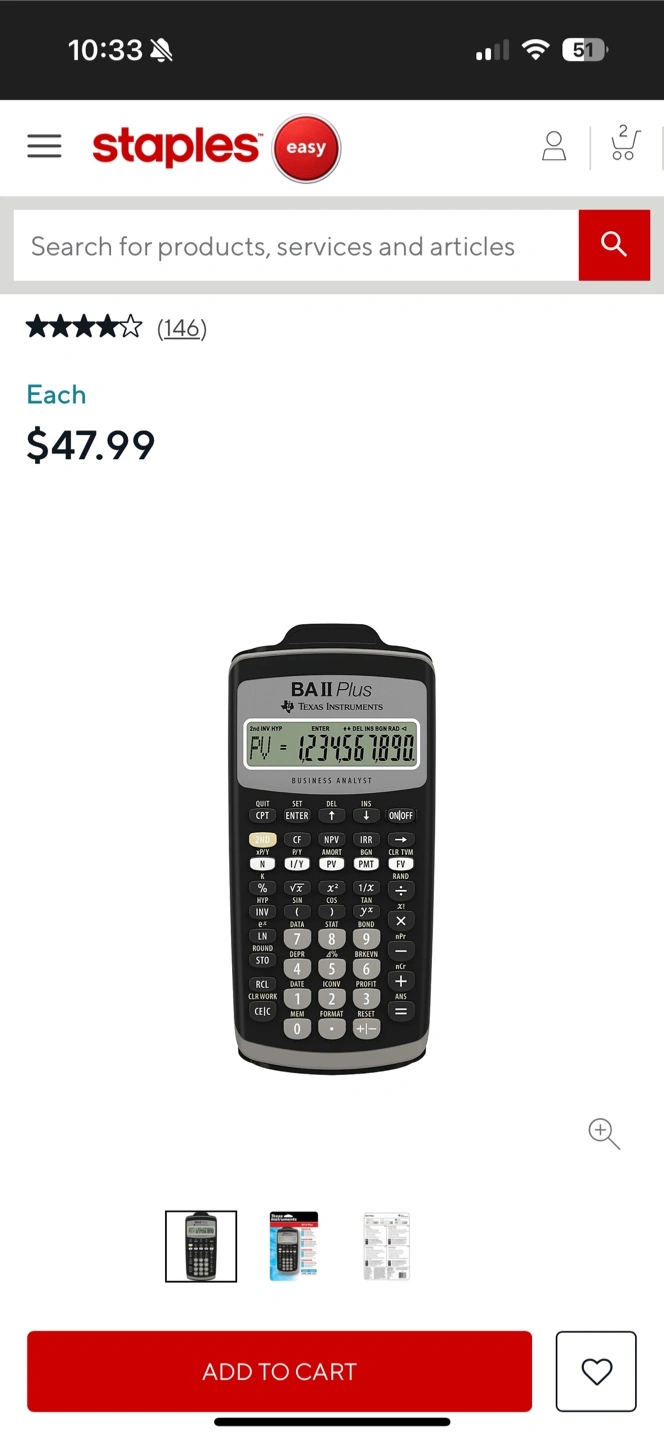Open the account profile icon
Viewport: 664px width, 1440px height.
554,146
